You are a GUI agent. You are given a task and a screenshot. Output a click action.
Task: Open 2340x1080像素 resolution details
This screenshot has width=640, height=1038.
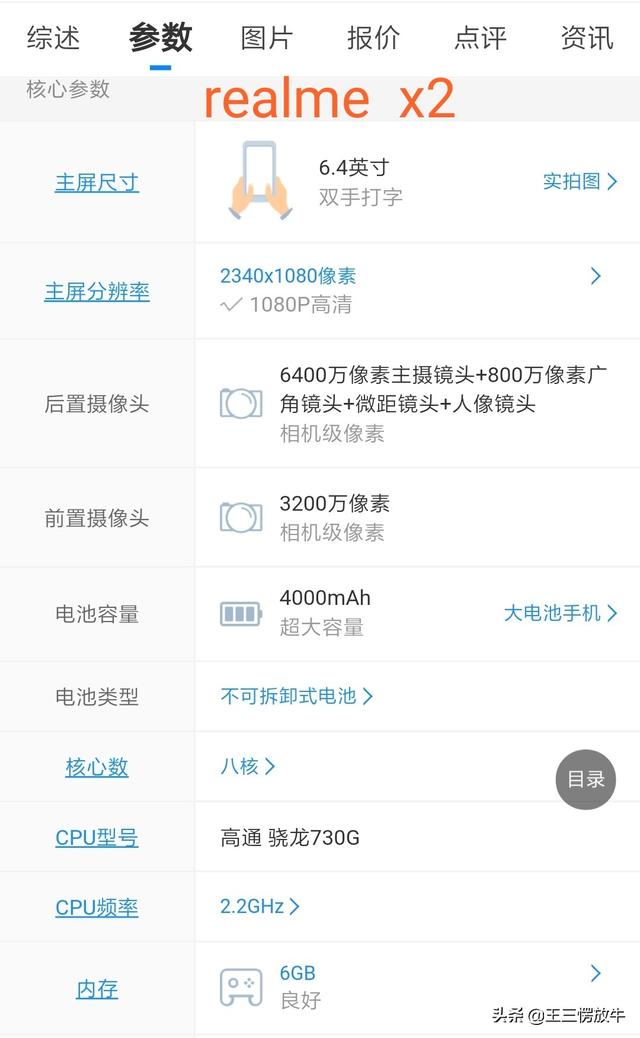coord(288,276)
